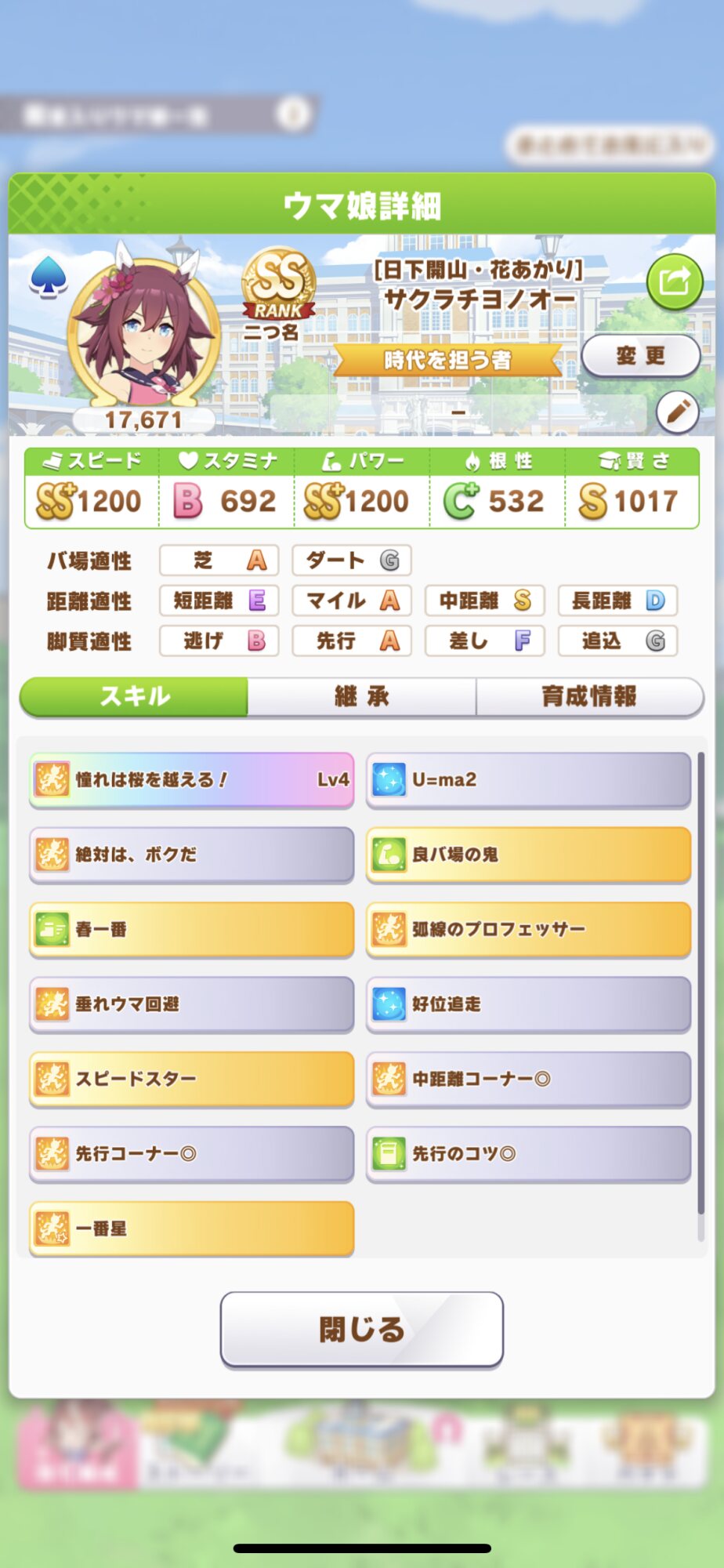Close the dialog with 閉じる

pos(361,1329)
